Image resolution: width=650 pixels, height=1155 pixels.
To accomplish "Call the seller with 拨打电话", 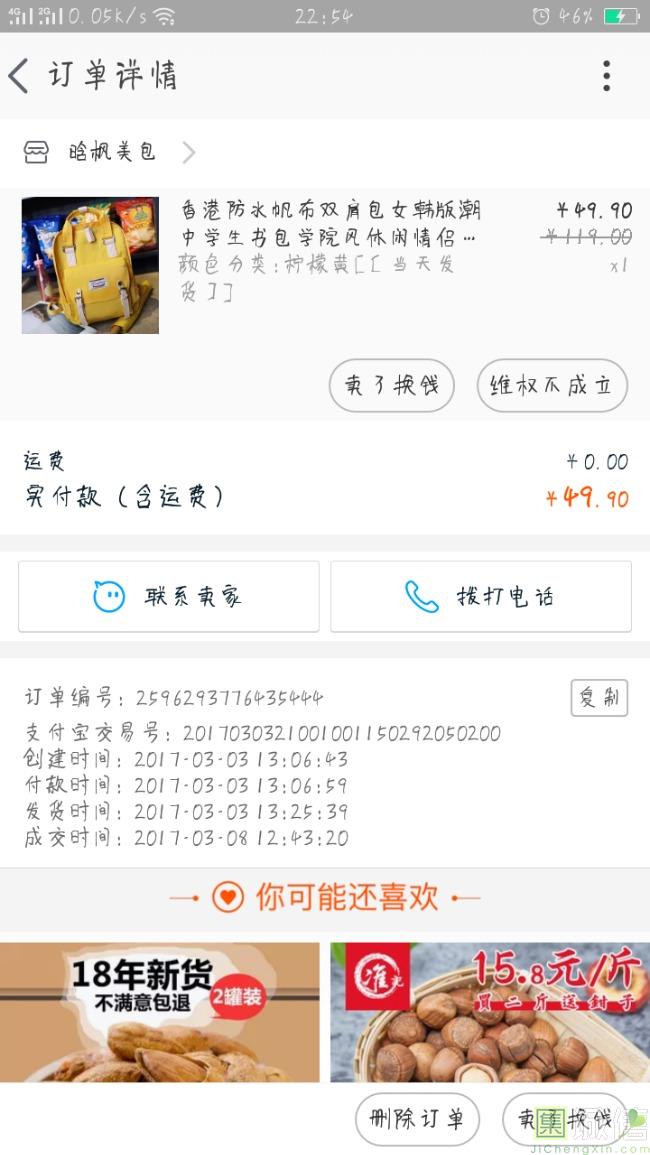I will [x=481, y=597].
